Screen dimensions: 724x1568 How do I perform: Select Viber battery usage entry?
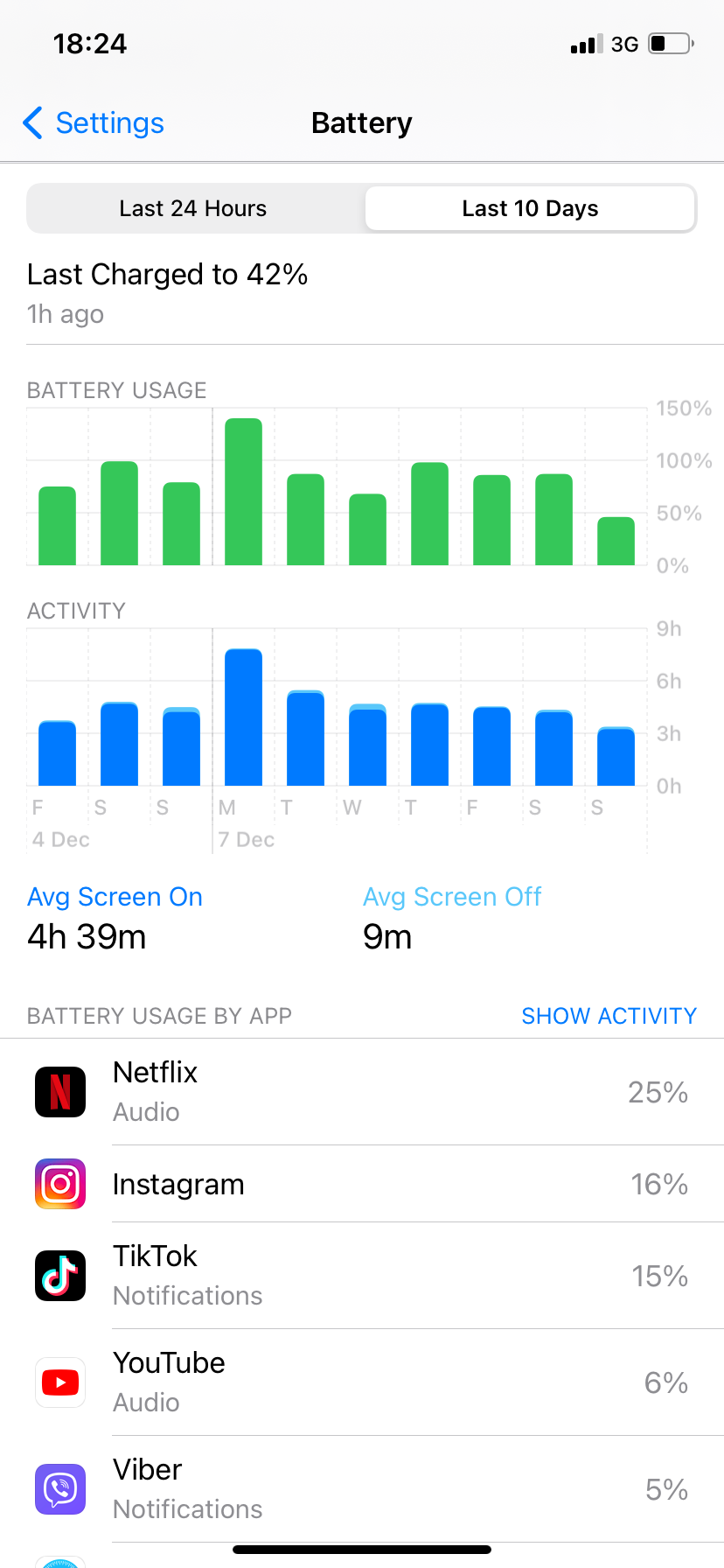point(362,1489)
